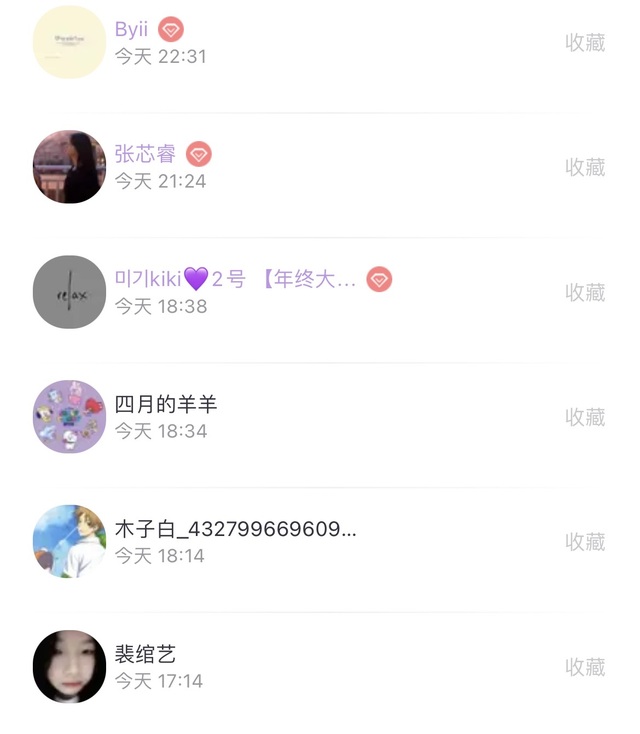The height and width of the screenshot is (734, 640).
Task: Select the name 张芯睿
Action: pyautogui.click(x=145, y=154)
